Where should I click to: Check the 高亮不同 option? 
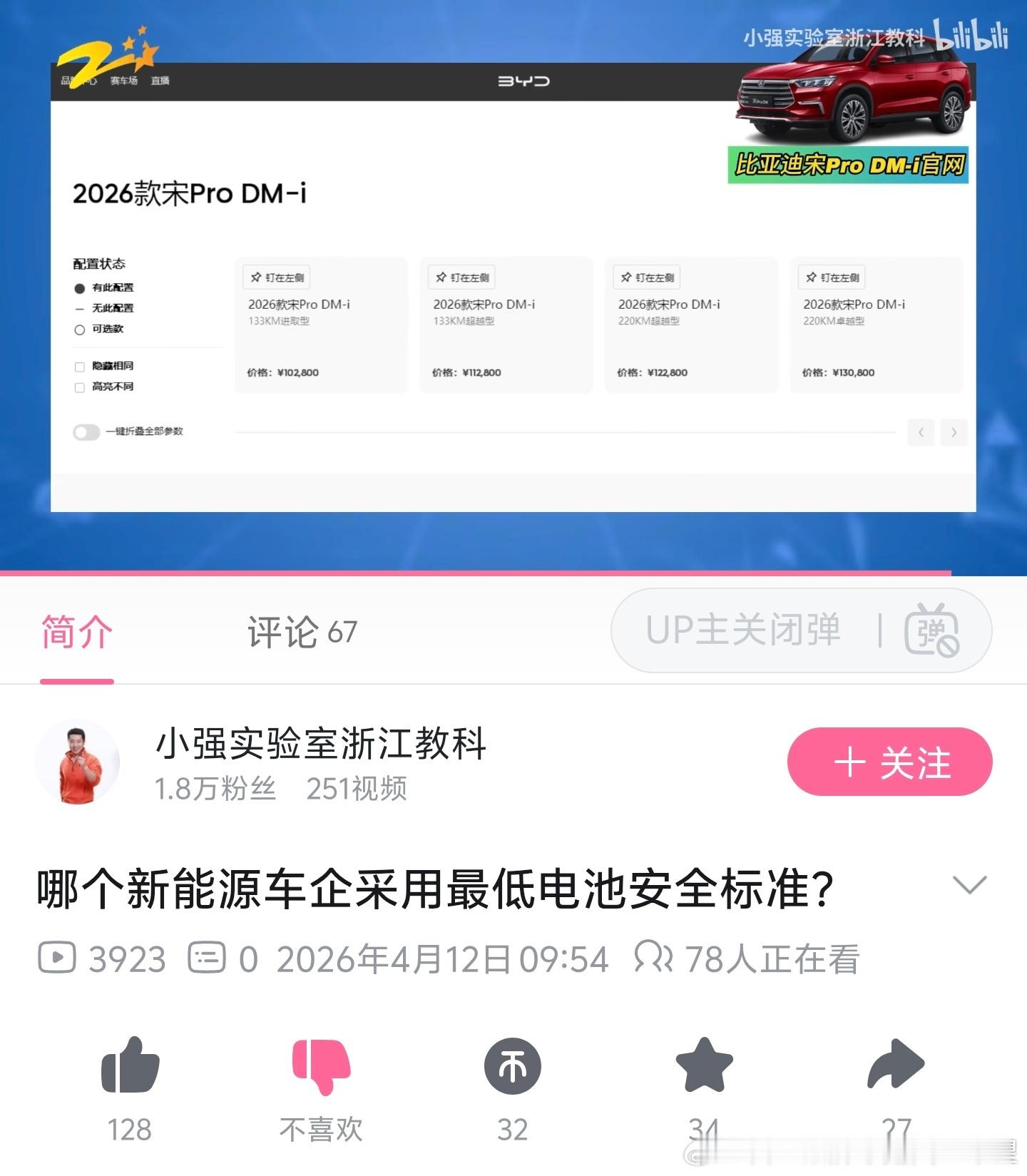point(80,387)
